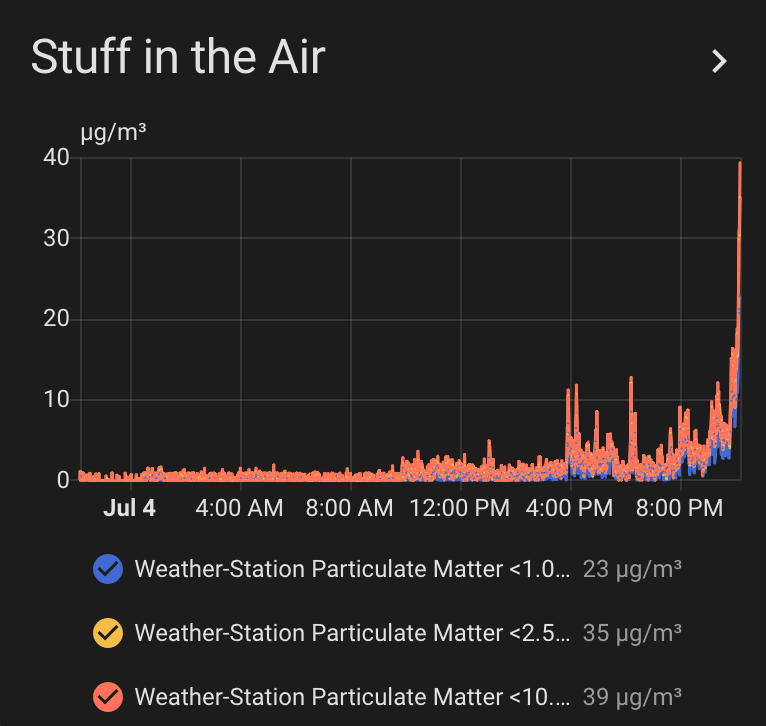
Task: Open the Stuff in the Air chevron
Action: [719, 62]
